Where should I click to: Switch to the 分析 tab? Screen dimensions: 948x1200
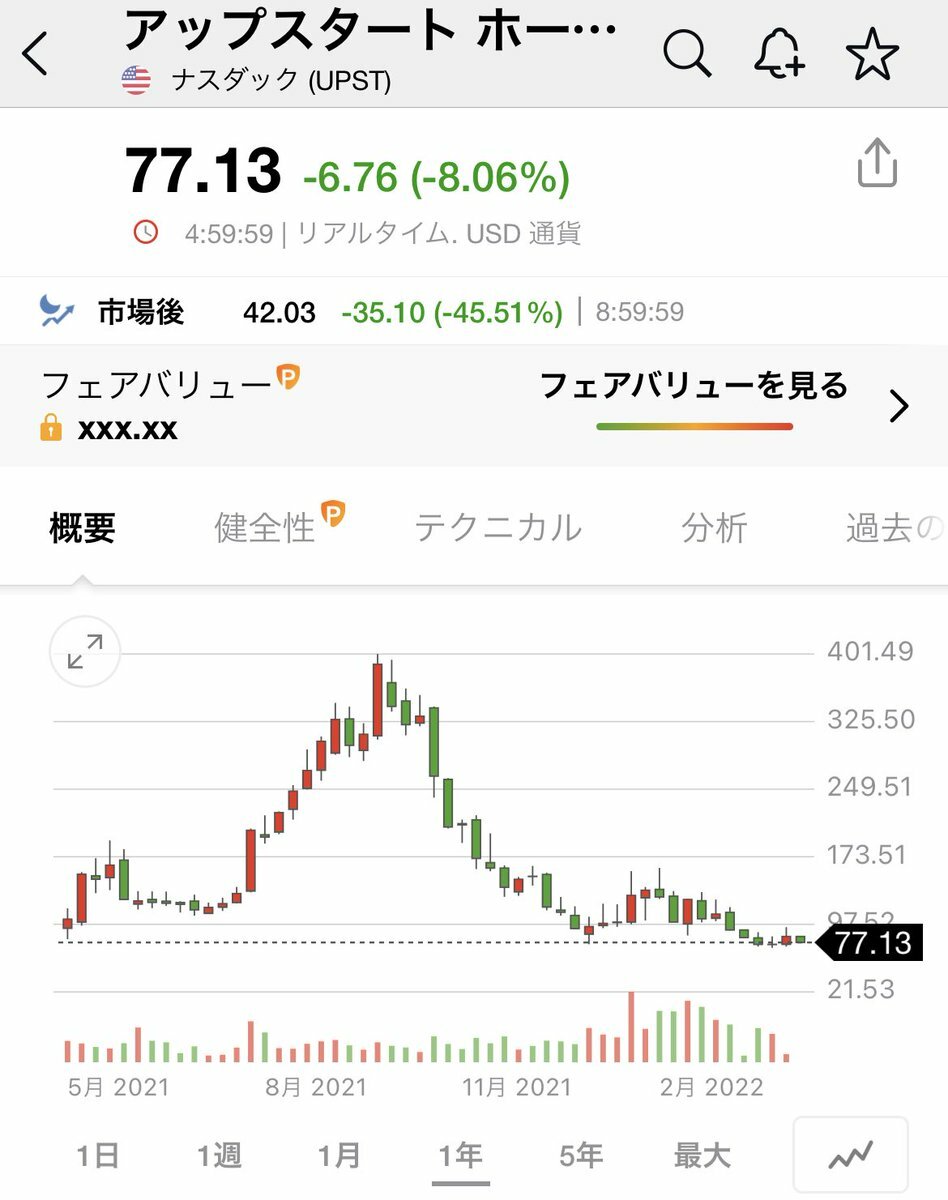point(714,527)
